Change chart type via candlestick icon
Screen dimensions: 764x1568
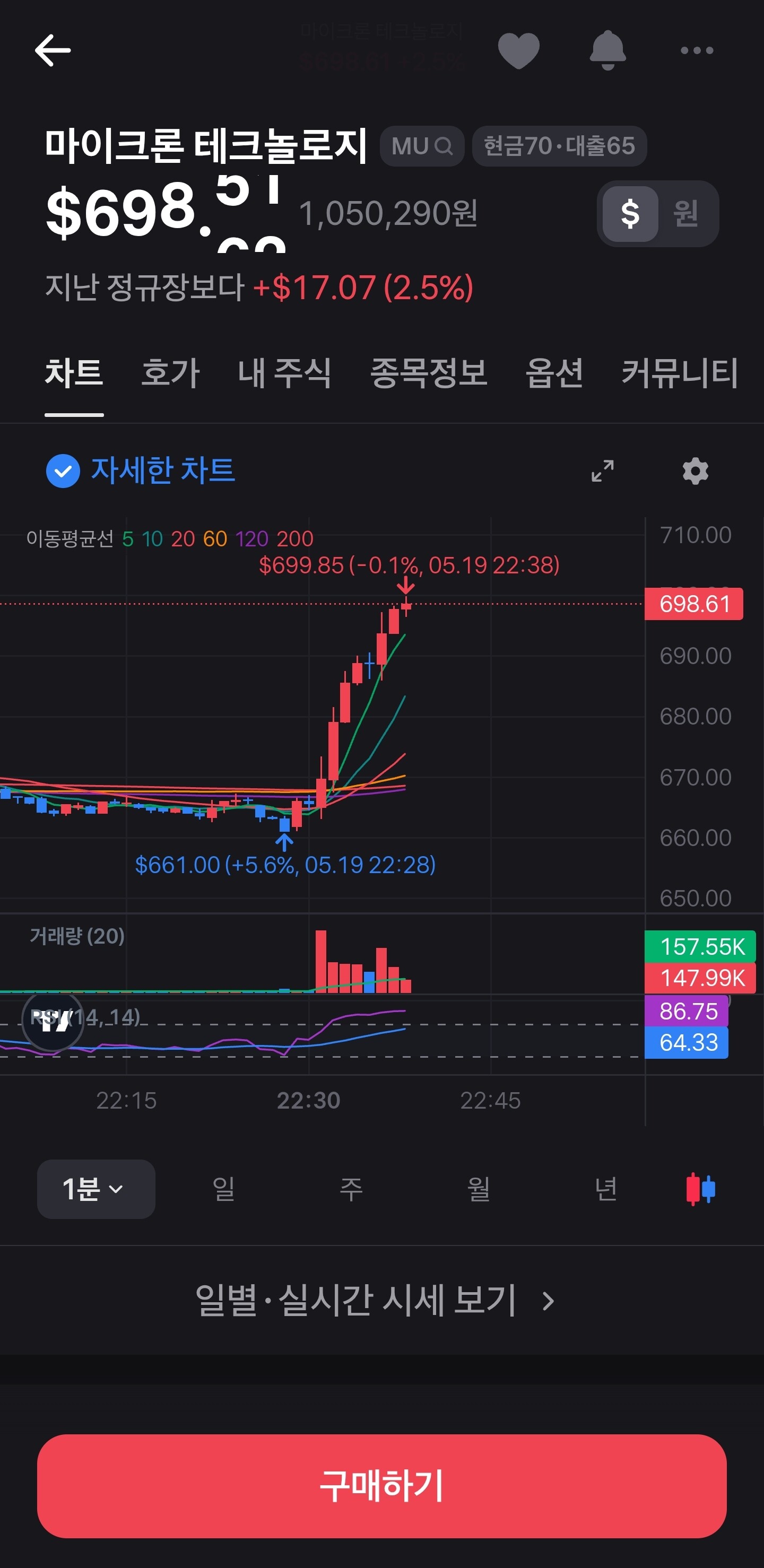701,1189
